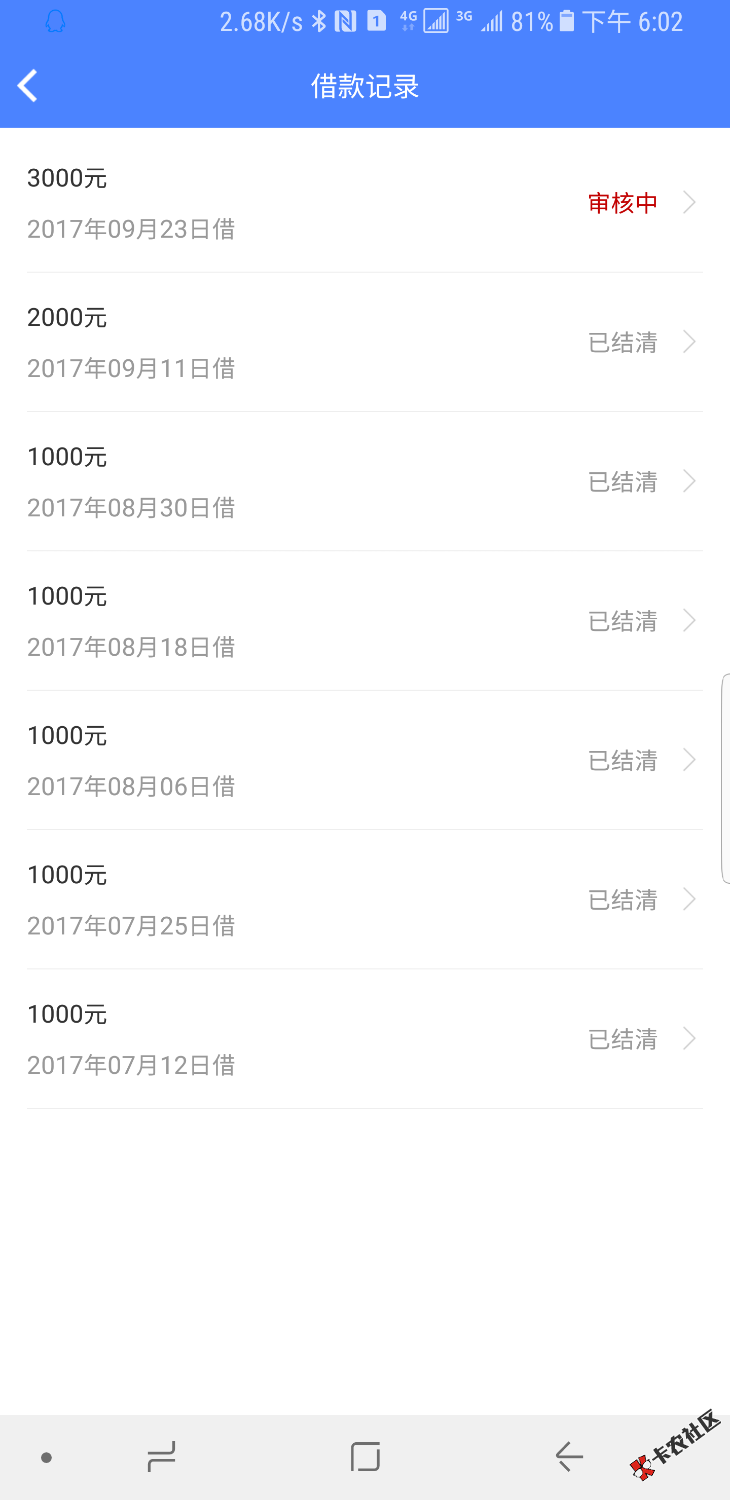
Task: Open the 3000元 loan under review
Action: tap(365, 203)
